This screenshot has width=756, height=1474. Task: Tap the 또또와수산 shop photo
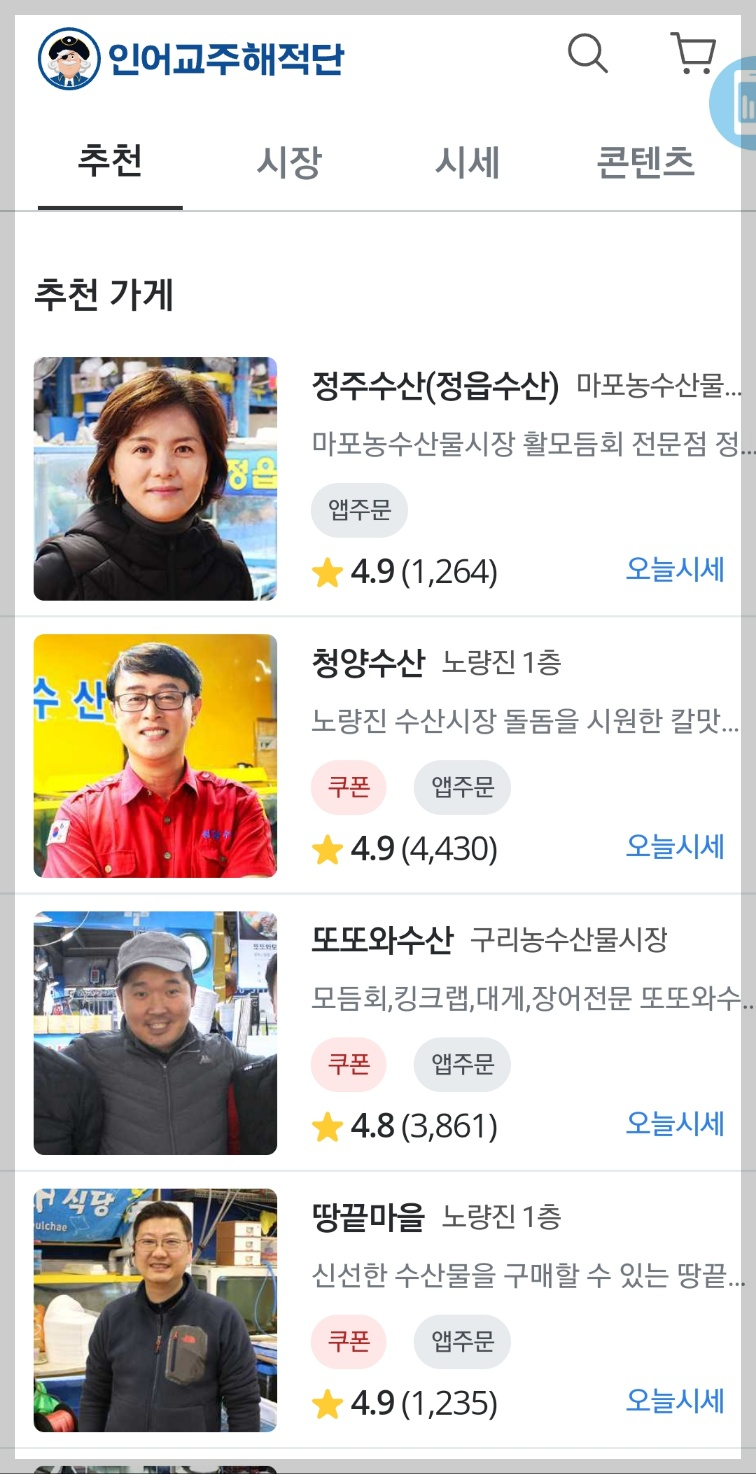point(155,1033)
